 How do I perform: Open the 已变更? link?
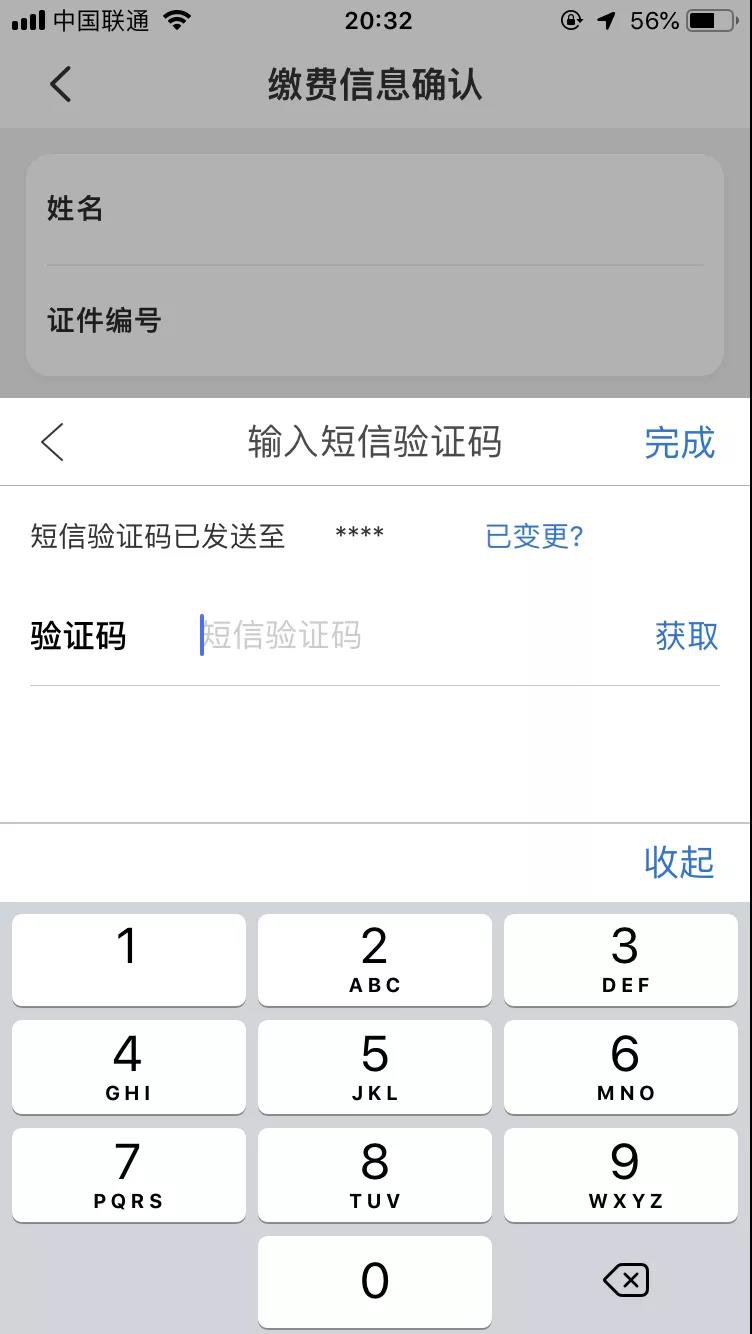(534, 536)
